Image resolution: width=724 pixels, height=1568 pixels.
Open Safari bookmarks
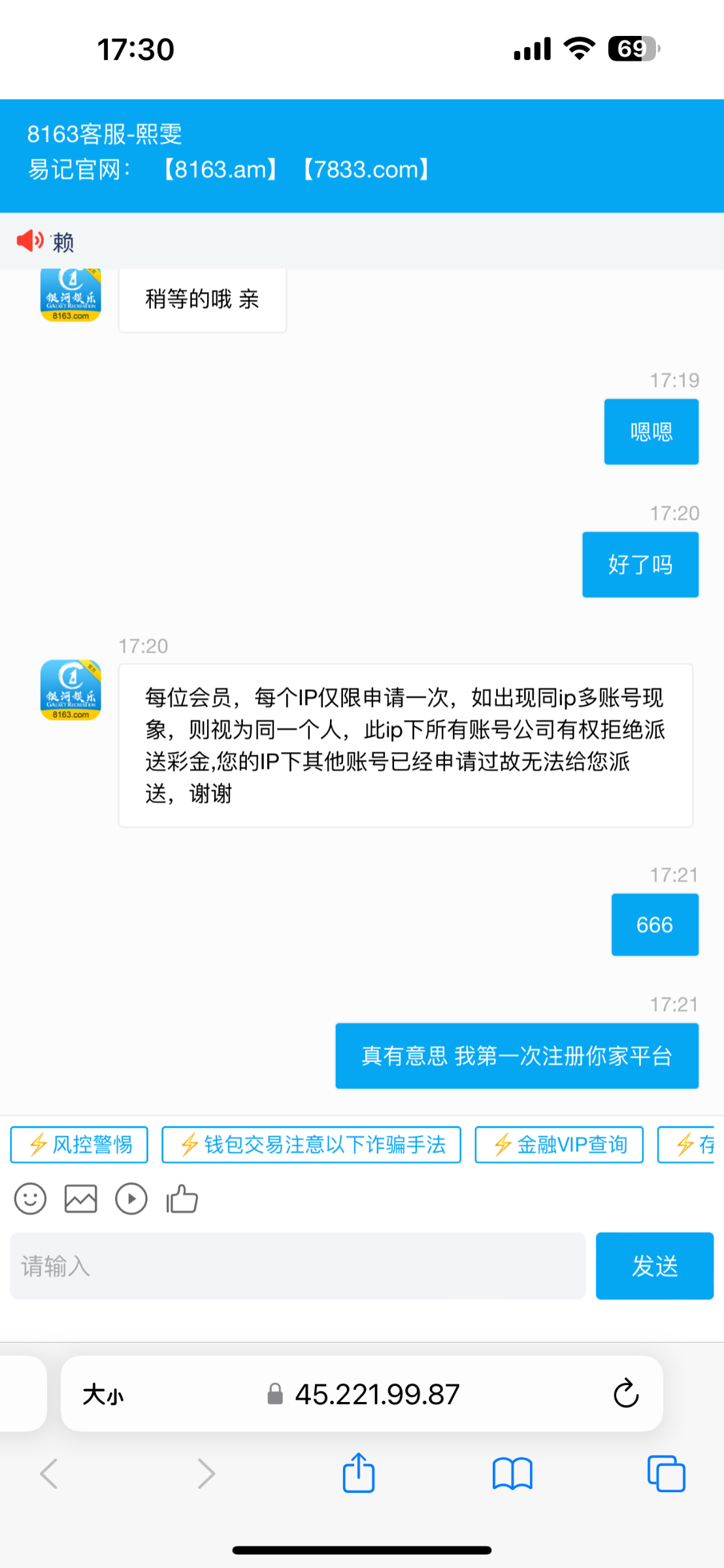512,1474
